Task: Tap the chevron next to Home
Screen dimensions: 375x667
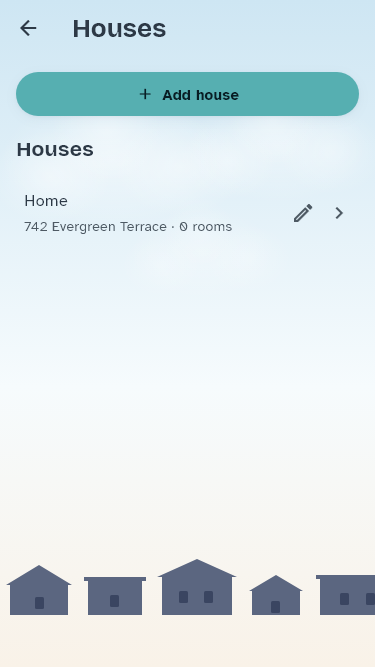Action: click(339, 213)
